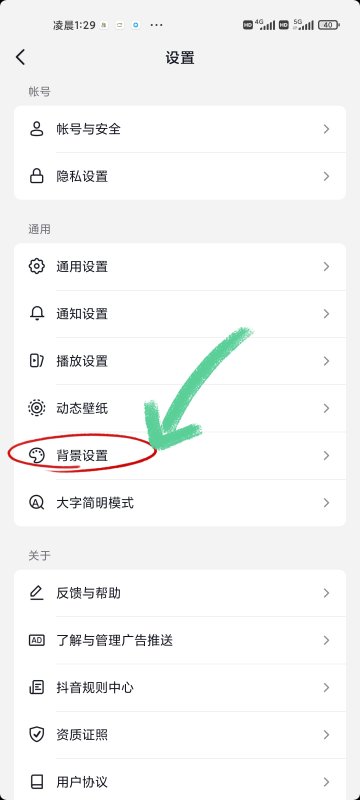The height and width of the screenshot is (800, 360).
Task: Open 用户协议
Action: [x=180, y=781]
